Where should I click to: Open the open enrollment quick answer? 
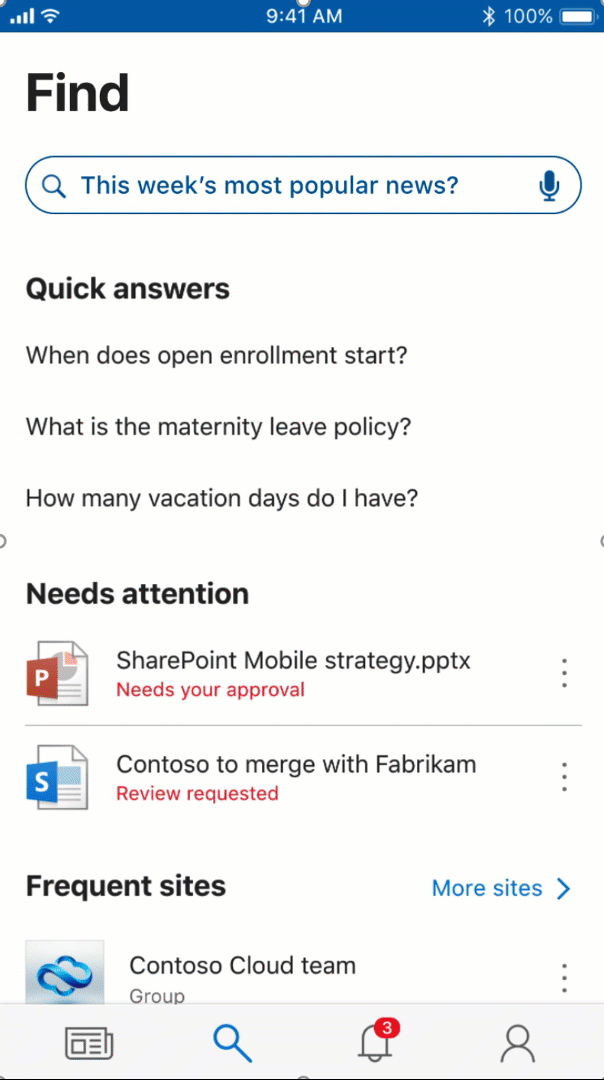tap(217, 356)
